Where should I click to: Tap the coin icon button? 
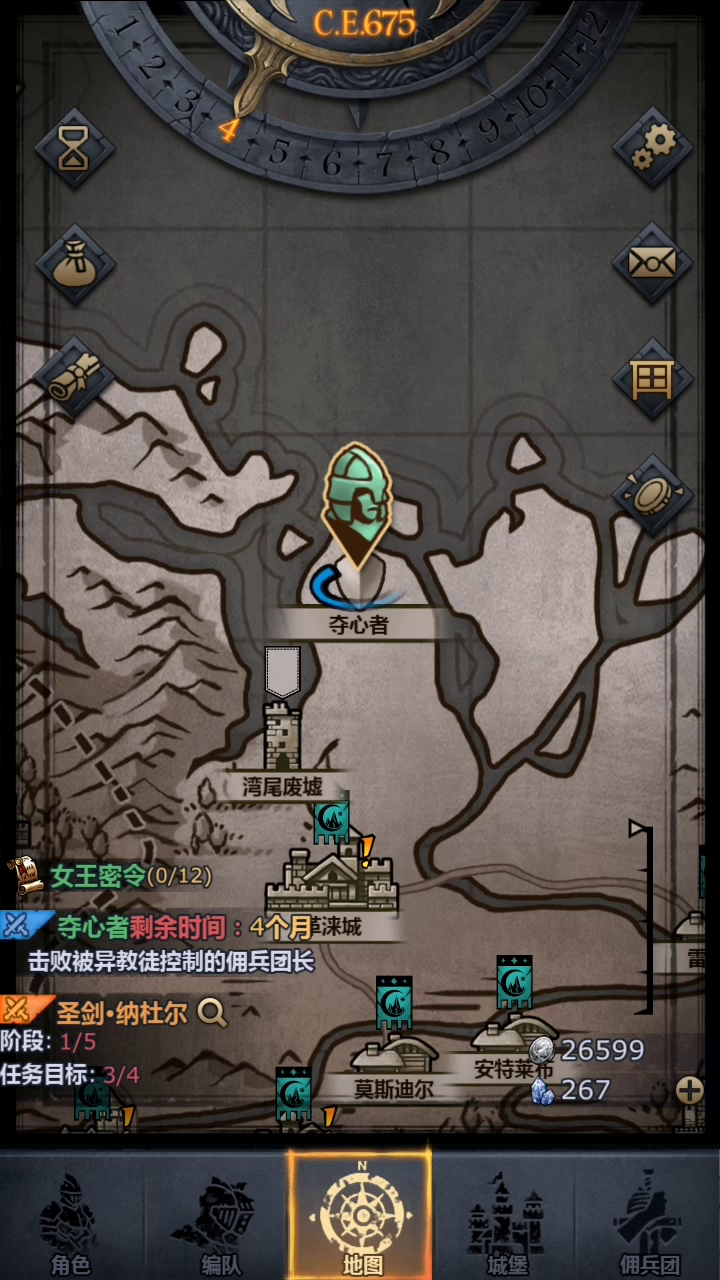pyautogui.click(x=652, y=494)
